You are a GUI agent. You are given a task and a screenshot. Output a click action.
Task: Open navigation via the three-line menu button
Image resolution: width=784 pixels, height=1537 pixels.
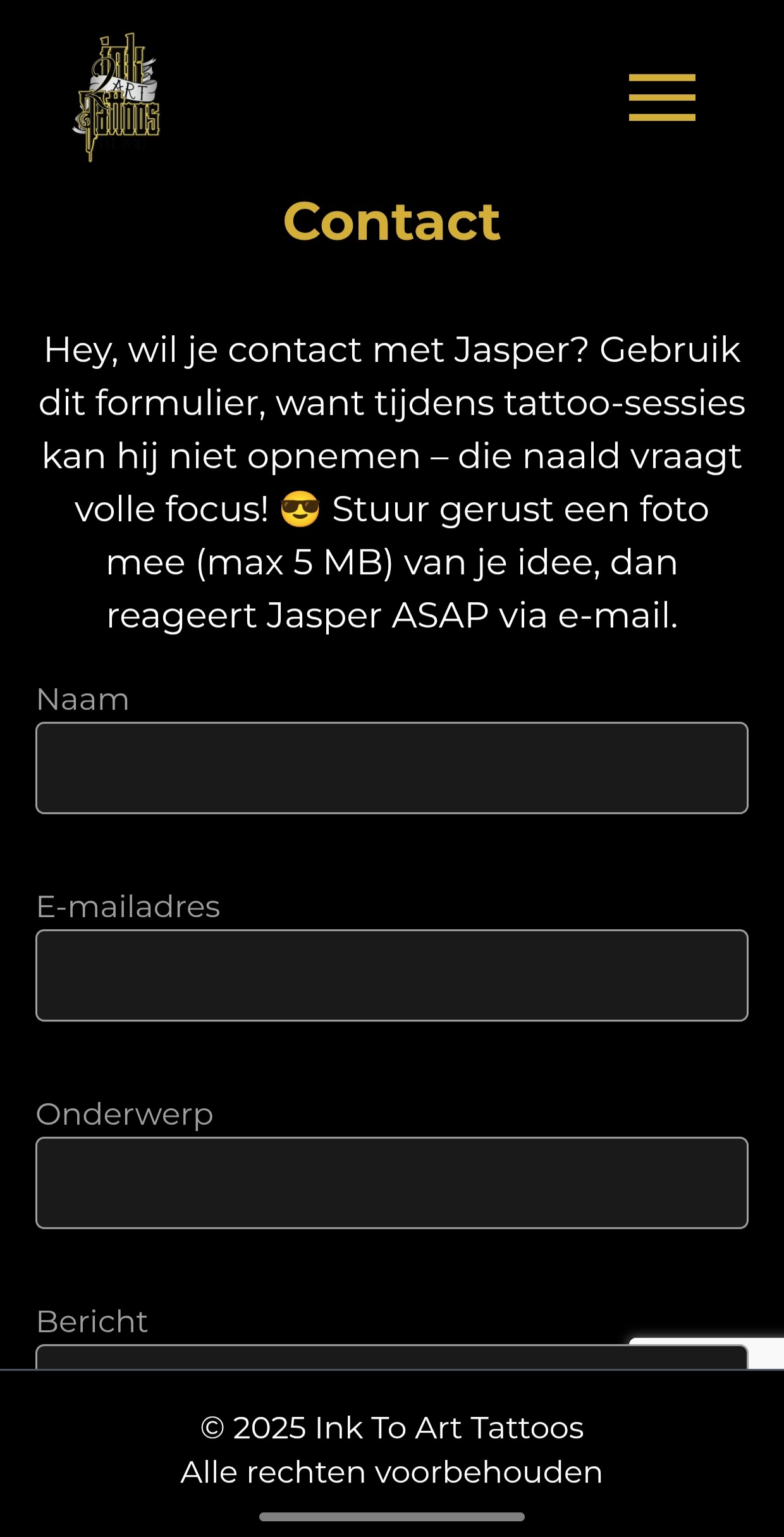[x=662, y=96]
